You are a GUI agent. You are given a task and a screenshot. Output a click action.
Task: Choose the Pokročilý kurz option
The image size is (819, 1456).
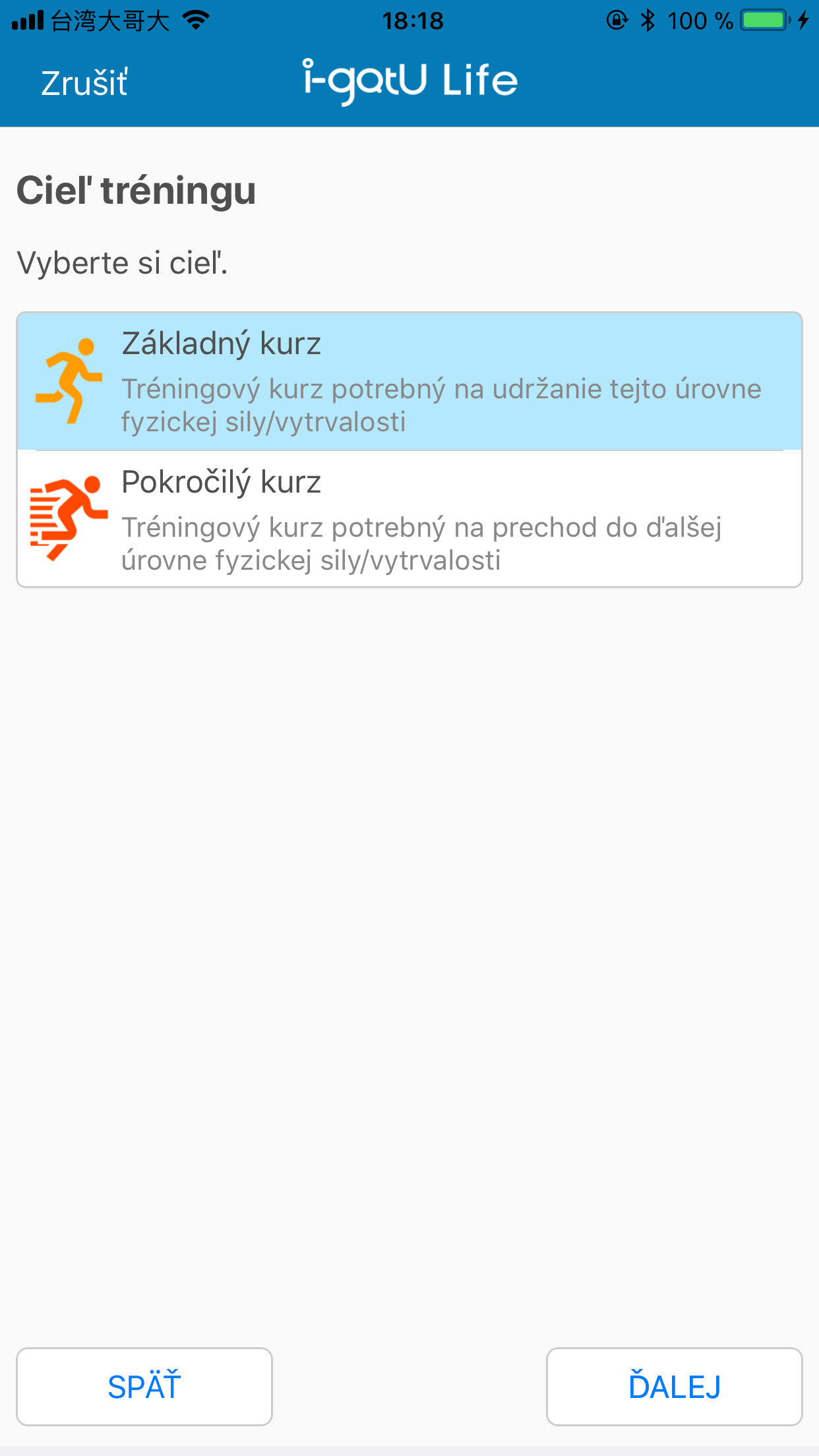click(x=409, y=520)
